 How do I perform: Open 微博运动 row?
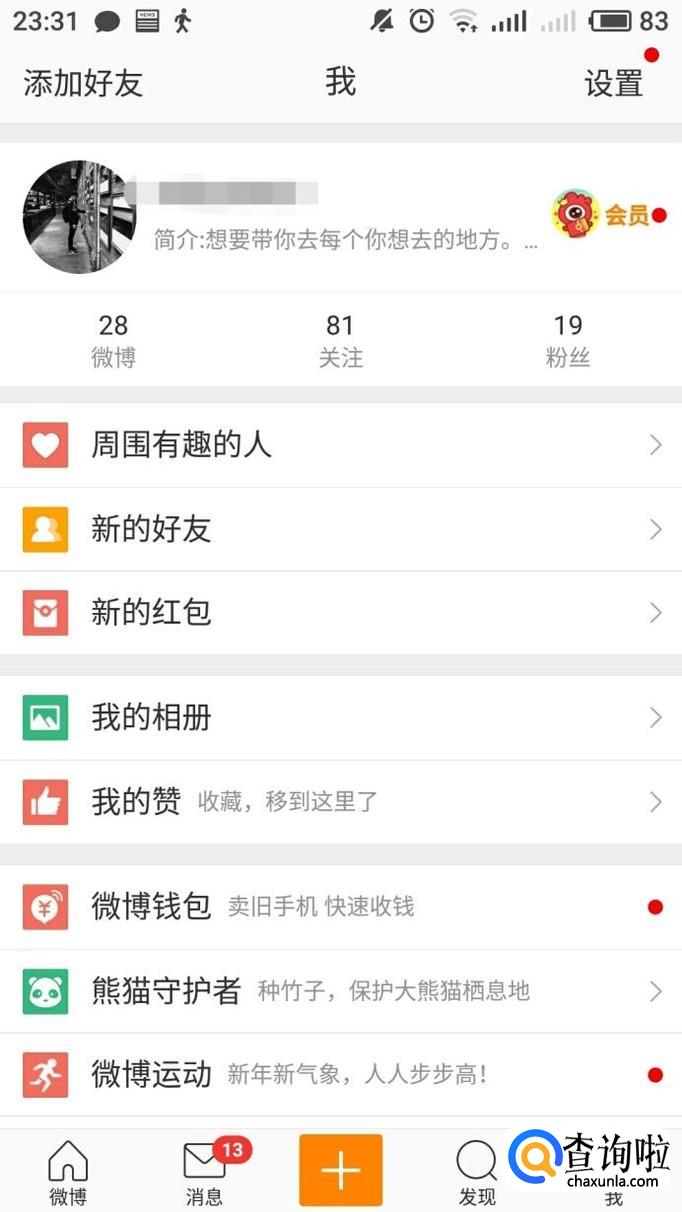click(x=340, y=1075)
